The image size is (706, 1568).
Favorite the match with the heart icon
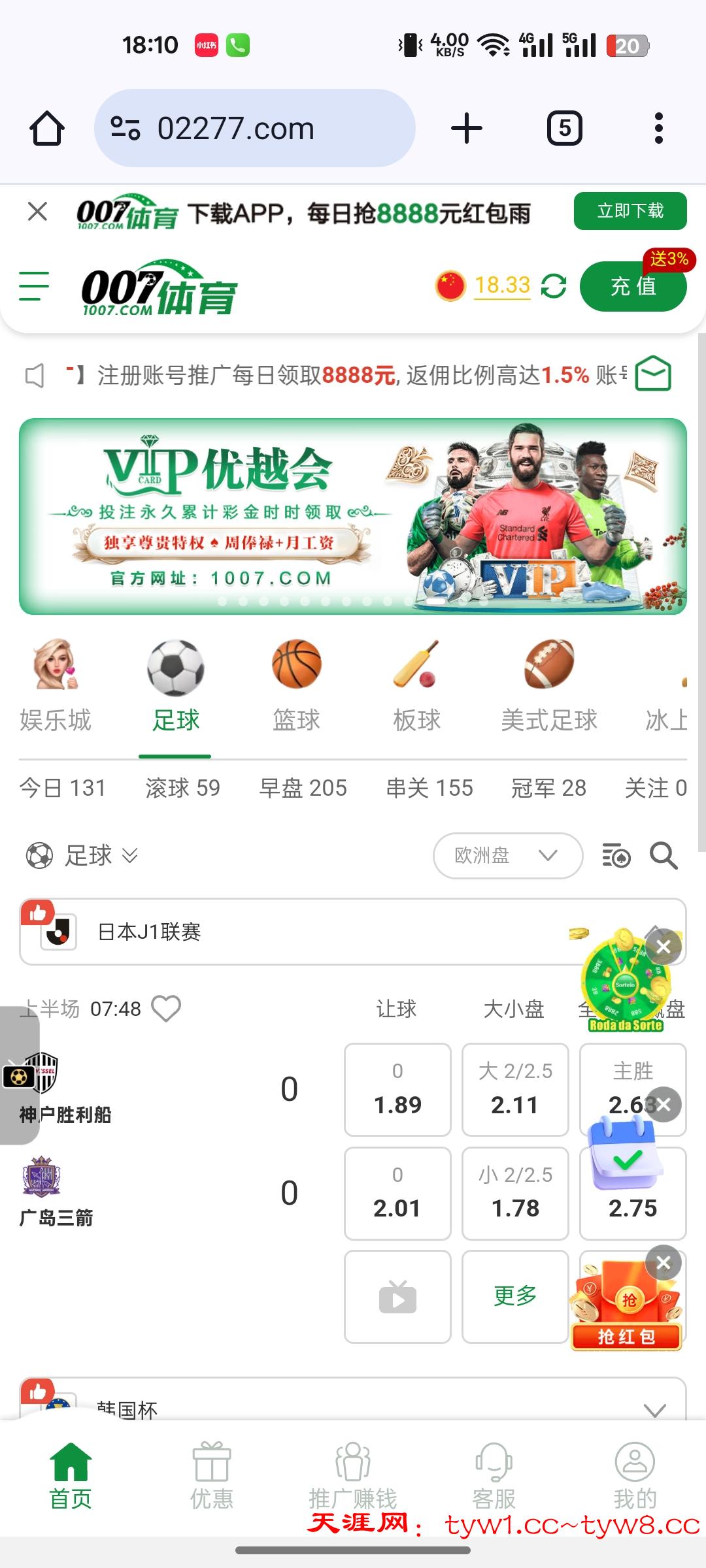[x=166, y=1009]
